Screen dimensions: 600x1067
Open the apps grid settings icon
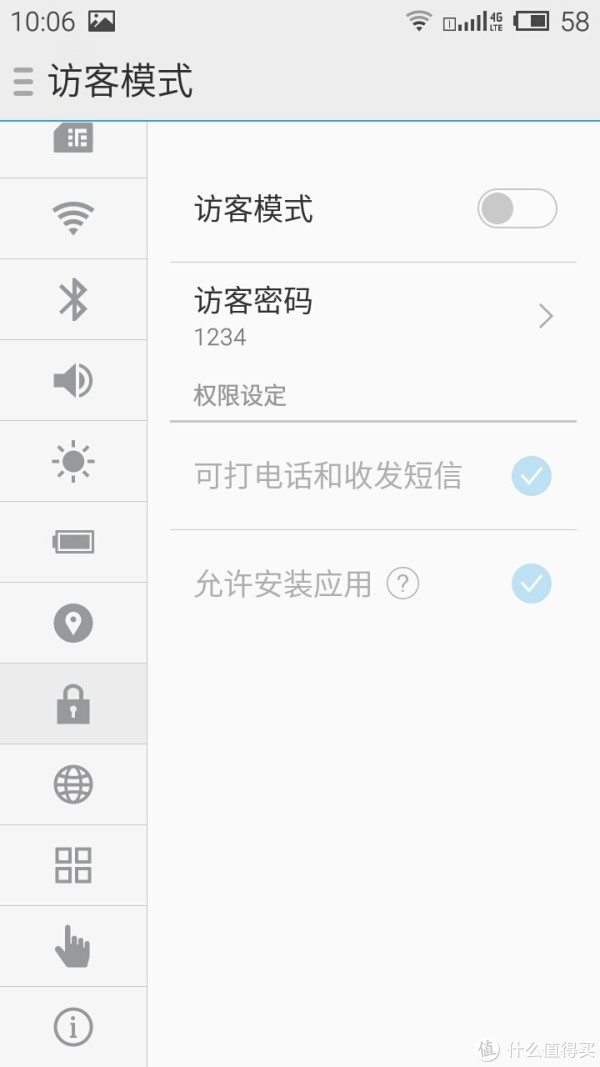click(x=73, y=866)
